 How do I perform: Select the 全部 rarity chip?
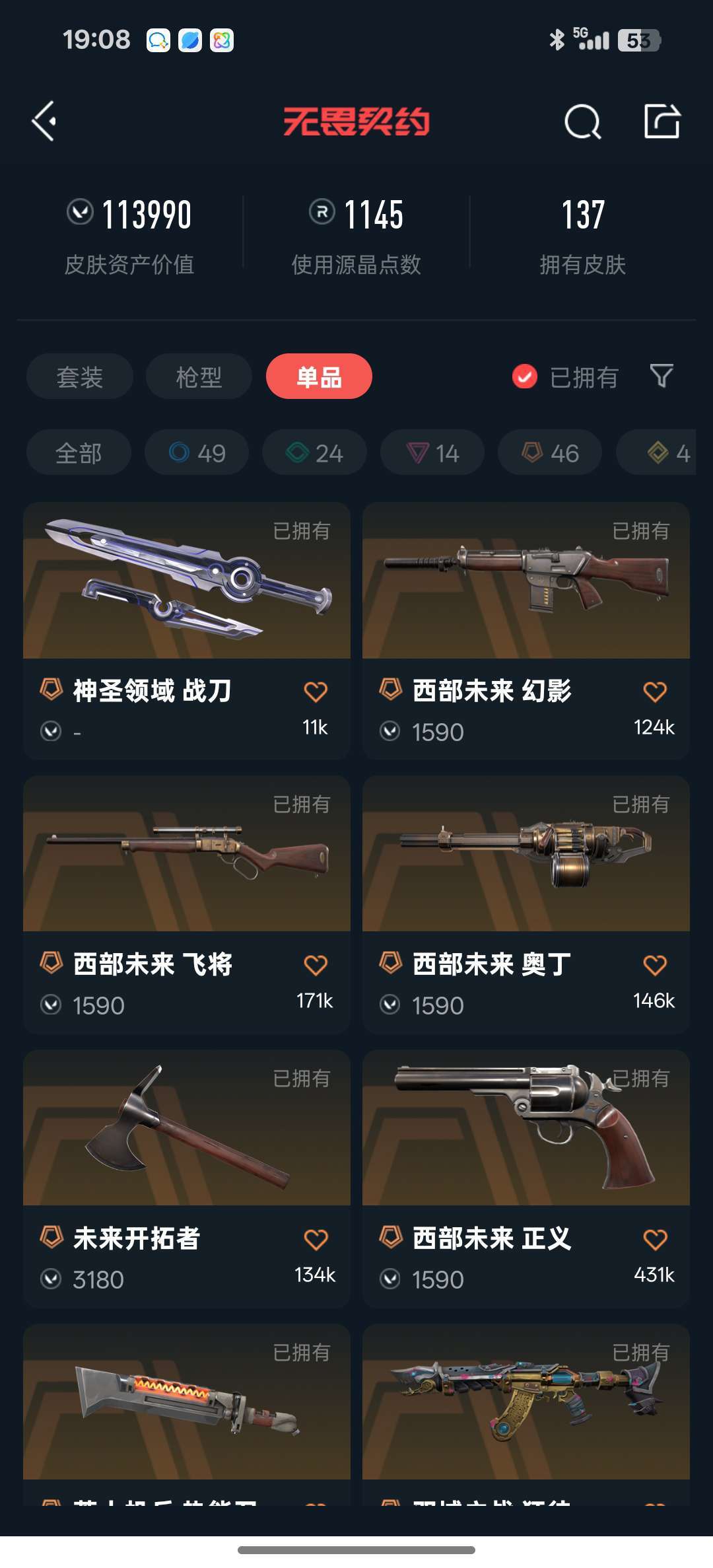[79, 452]
